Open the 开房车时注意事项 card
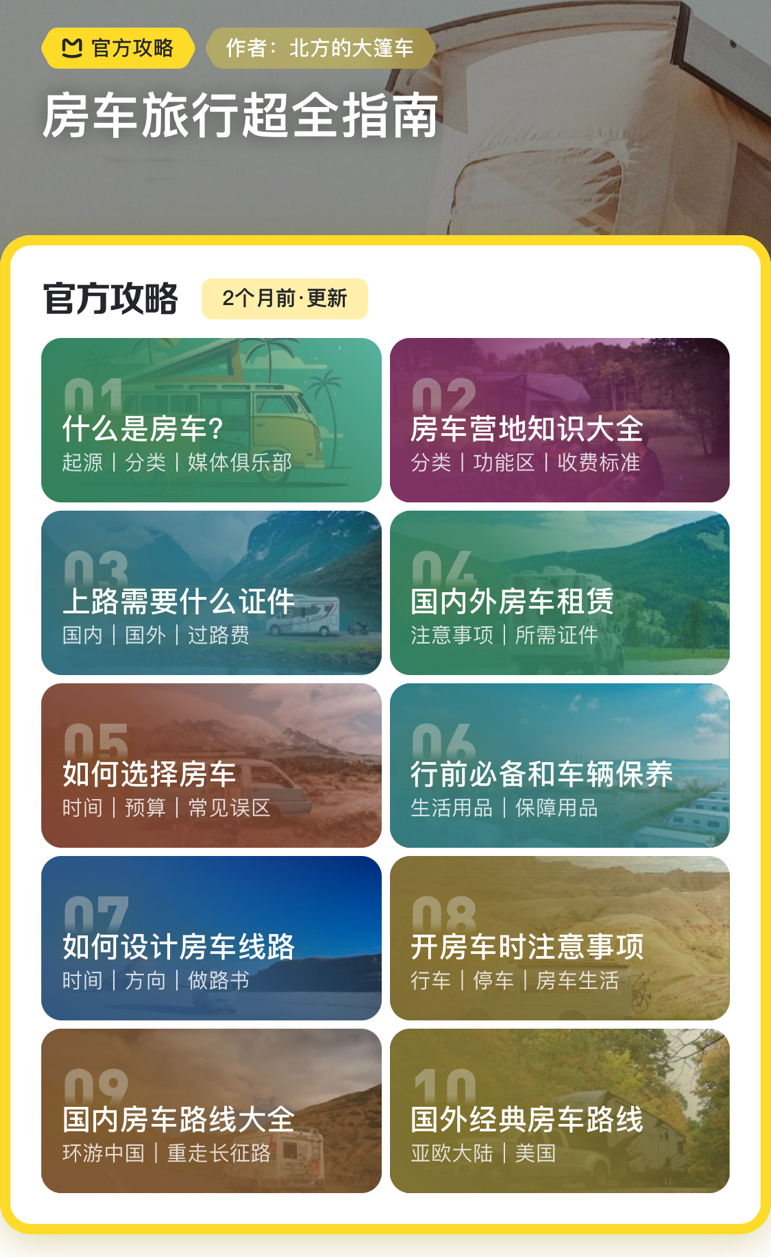The image size is (771, 1257). point(560,938)
